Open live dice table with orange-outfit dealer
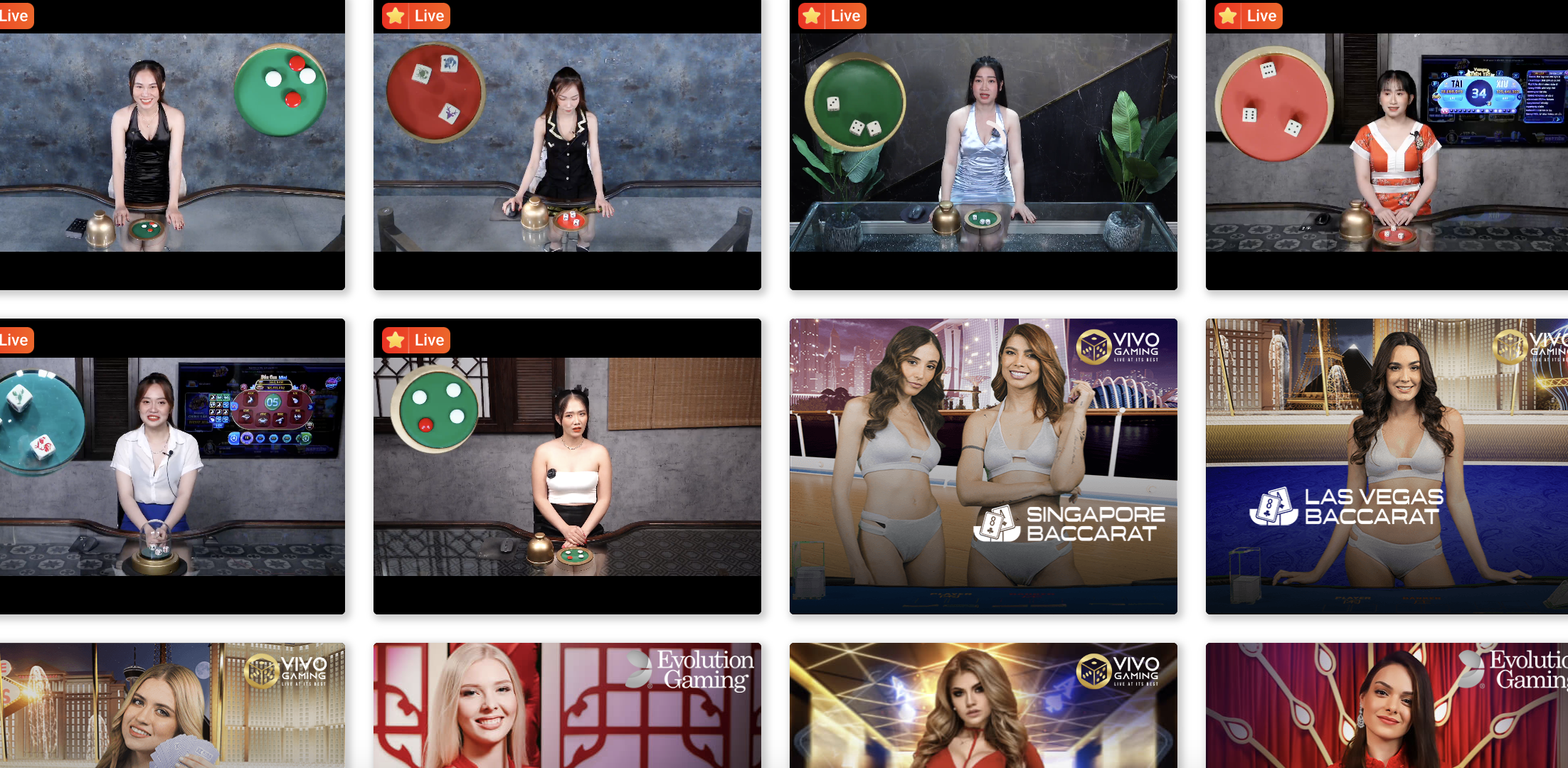 point(1386,146)
